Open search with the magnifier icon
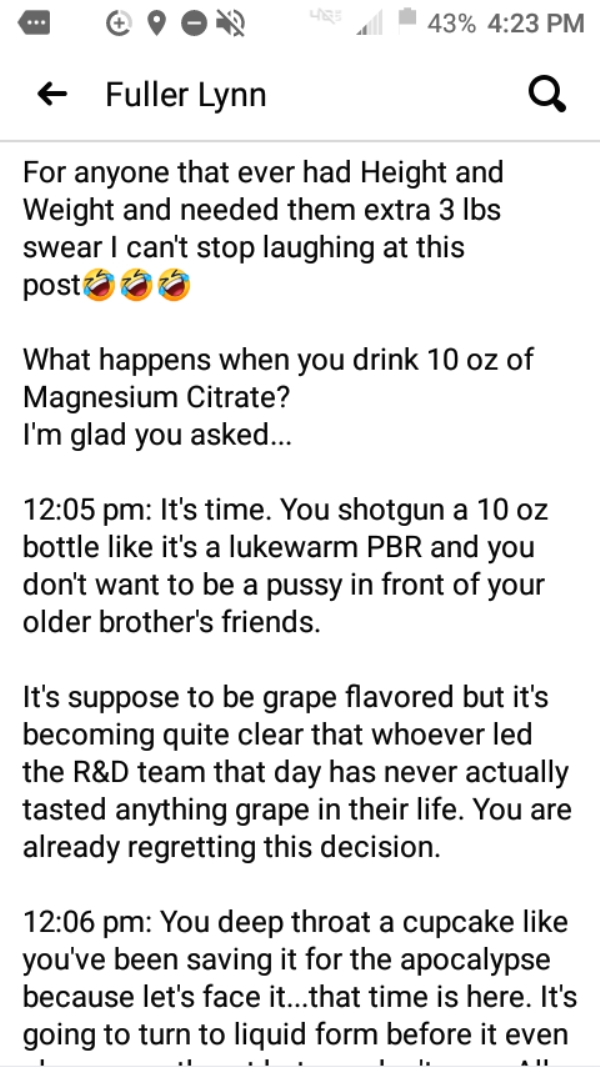This screenshot has height=1067, width=600. tap(547, 95)
